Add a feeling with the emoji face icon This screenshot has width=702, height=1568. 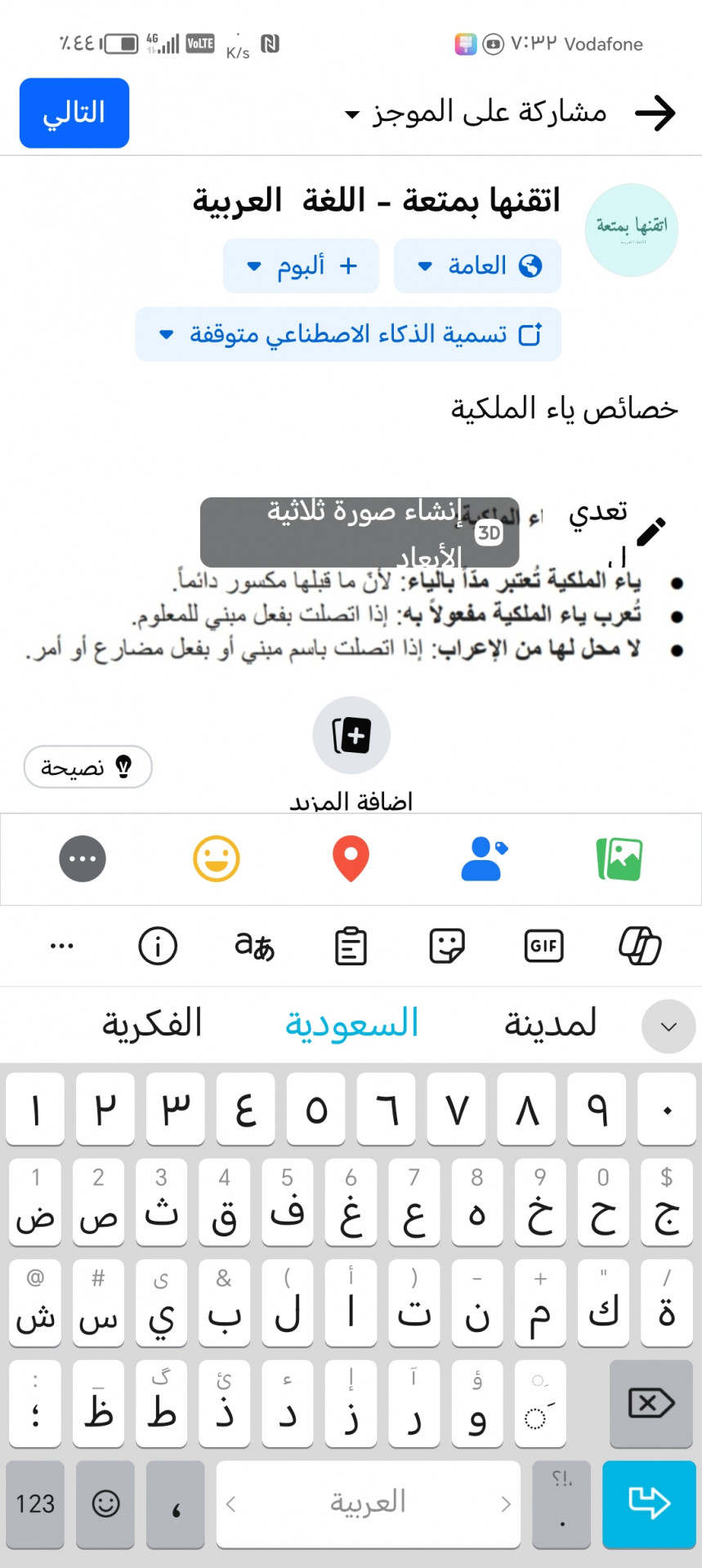click(x=217, y=859)
